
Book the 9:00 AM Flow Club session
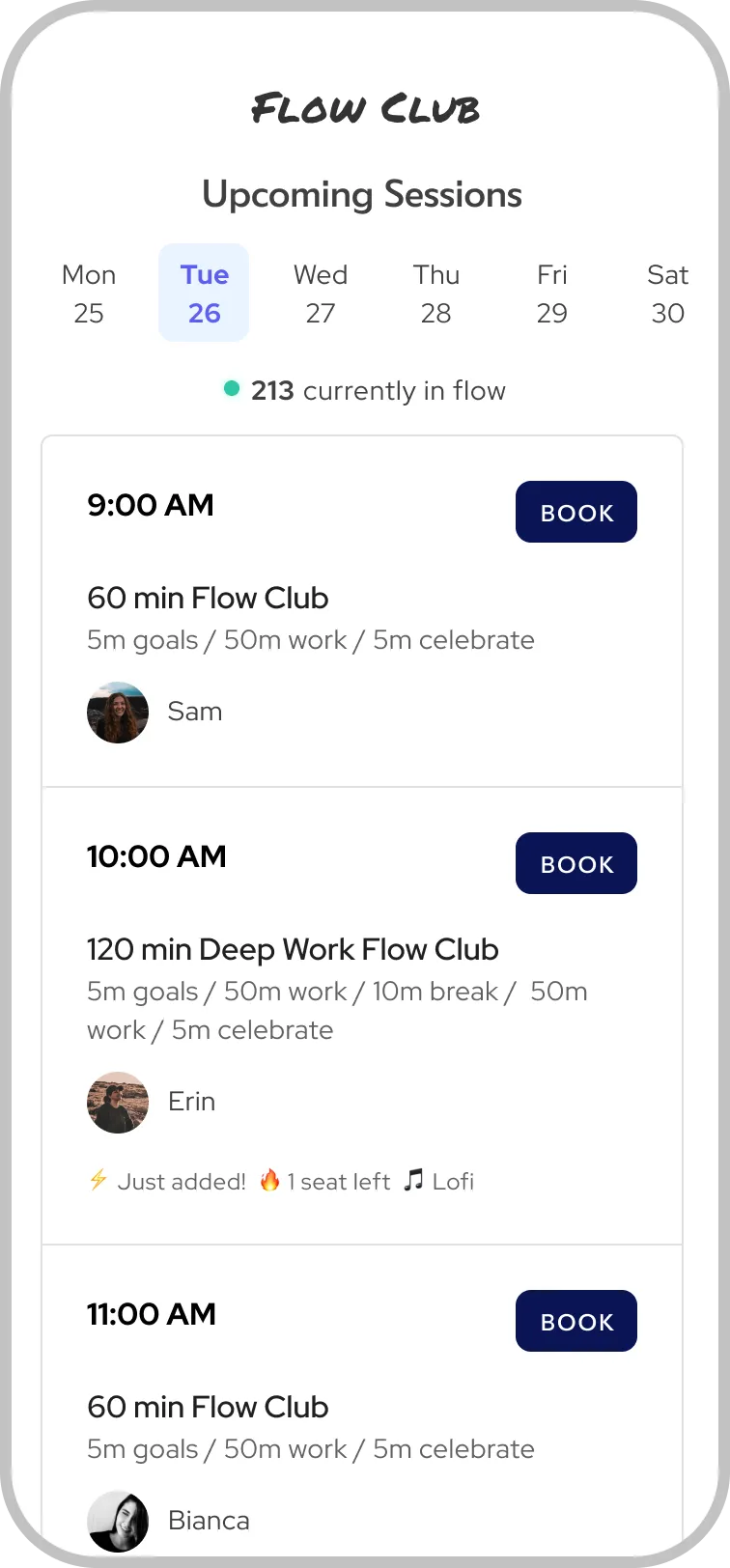576,512
